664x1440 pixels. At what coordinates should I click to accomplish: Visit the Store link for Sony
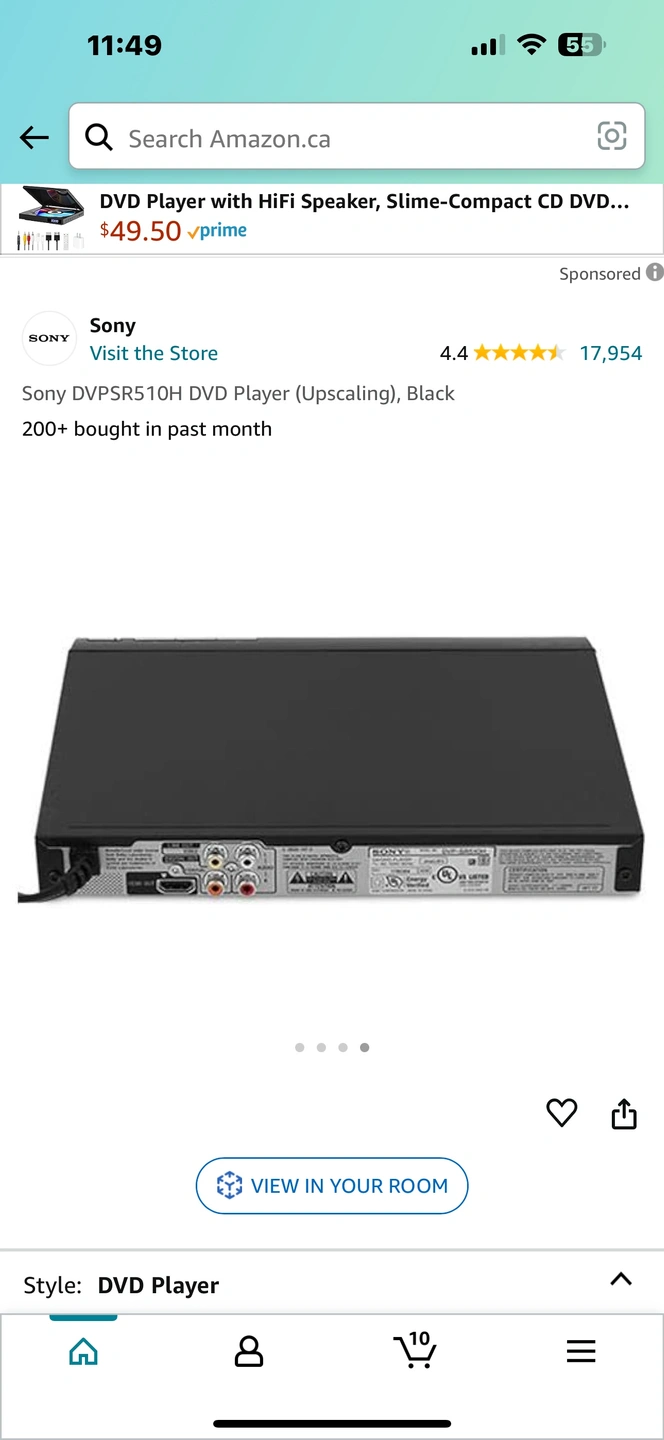click(153, 353)
